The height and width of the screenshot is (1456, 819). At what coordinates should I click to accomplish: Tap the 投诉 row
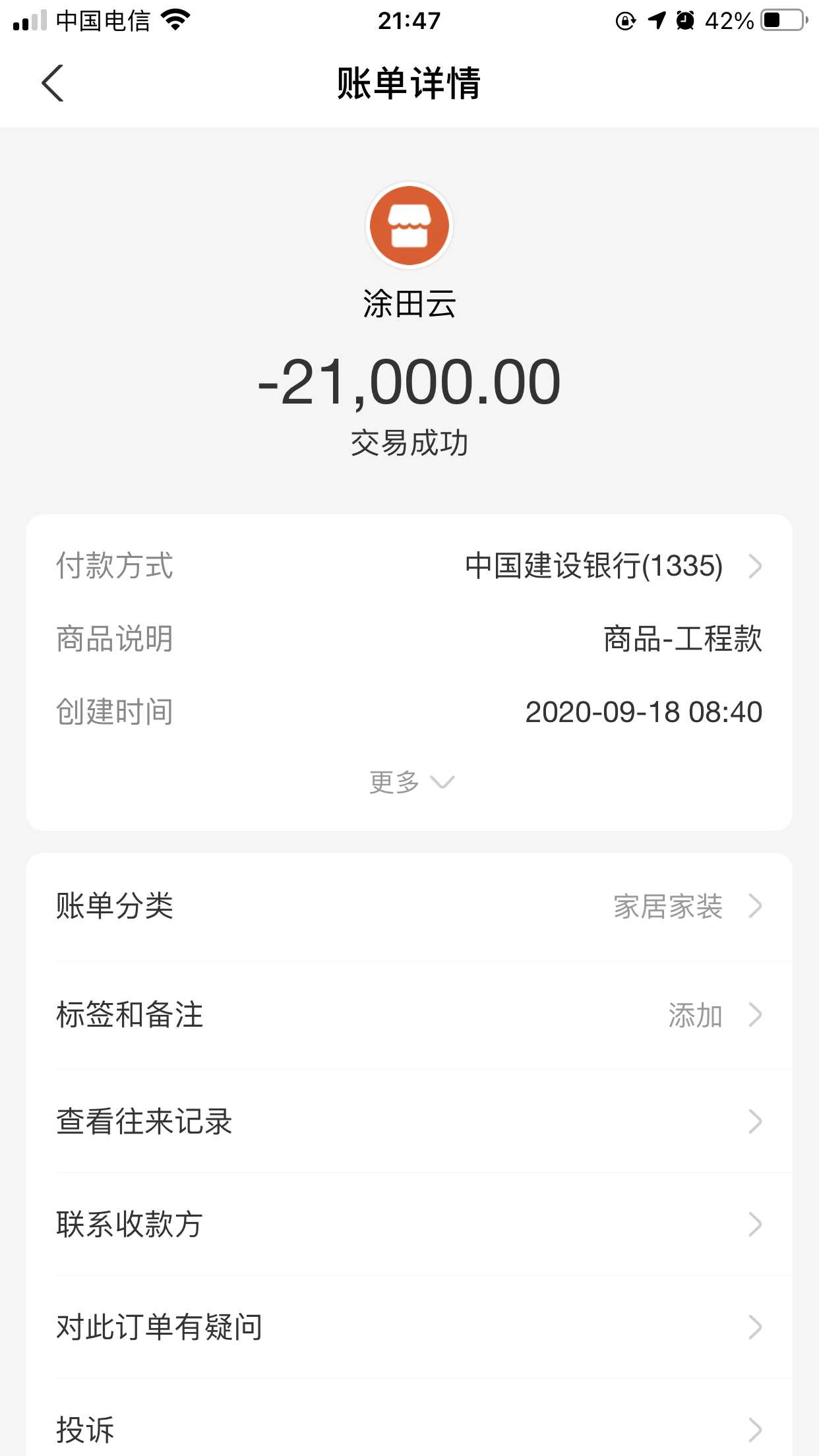point(409,1429)
